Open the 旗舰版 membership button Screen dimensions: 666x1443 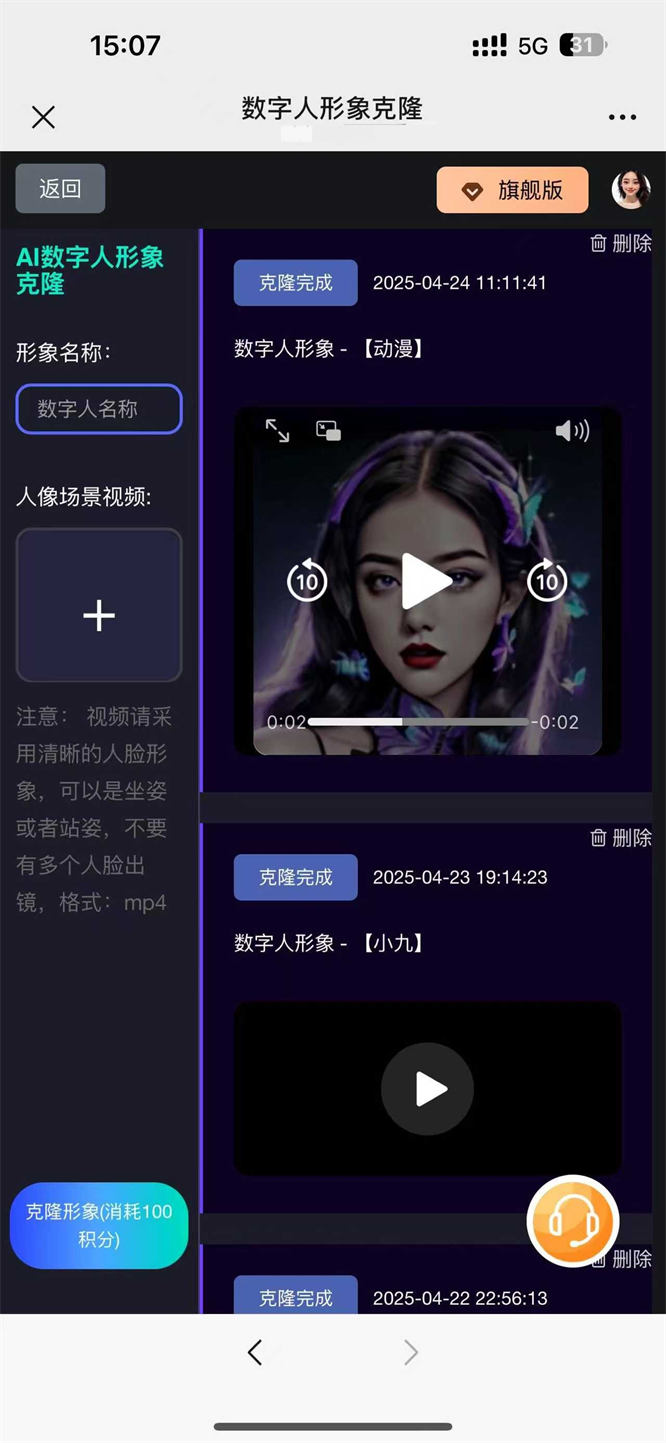(512, 190)
